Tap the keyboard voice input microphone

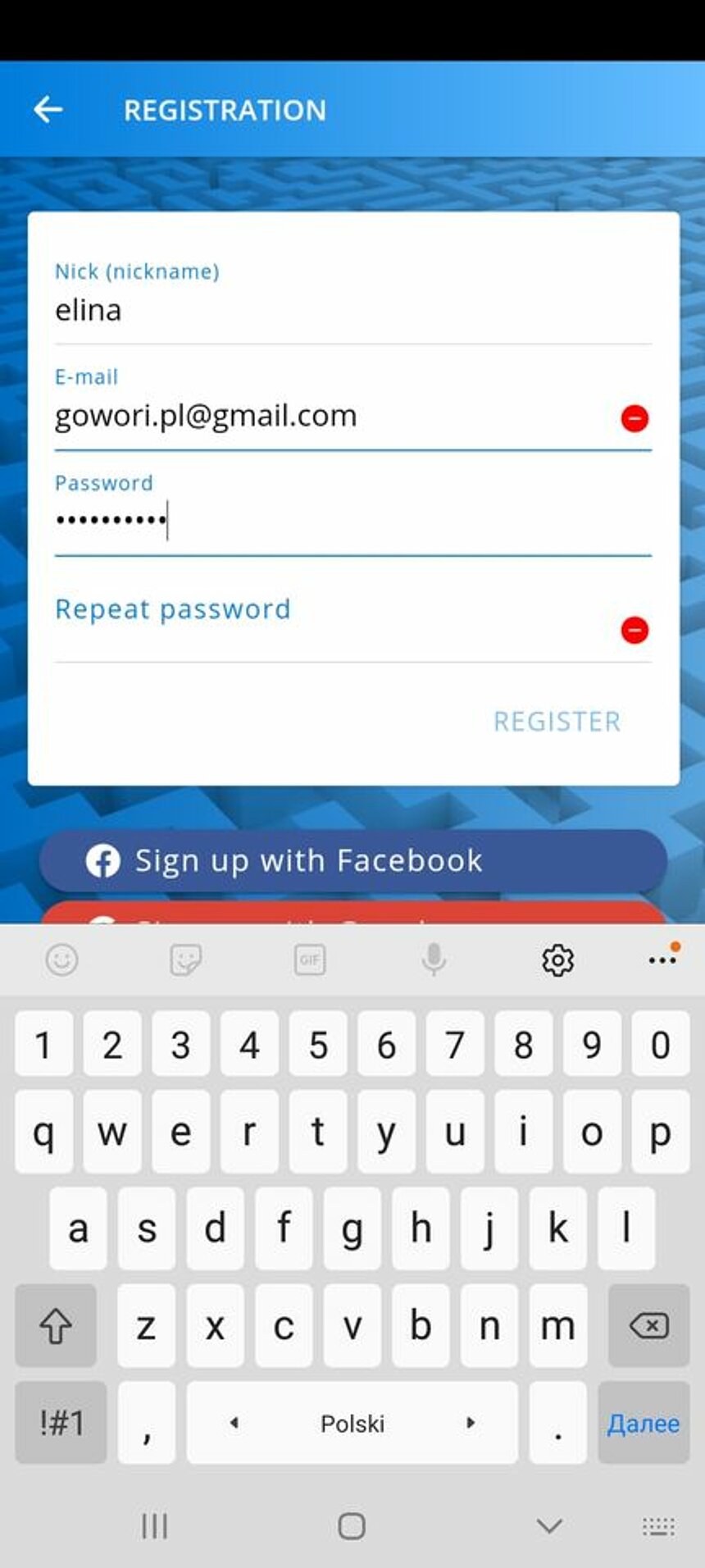(x=434, y=959)
